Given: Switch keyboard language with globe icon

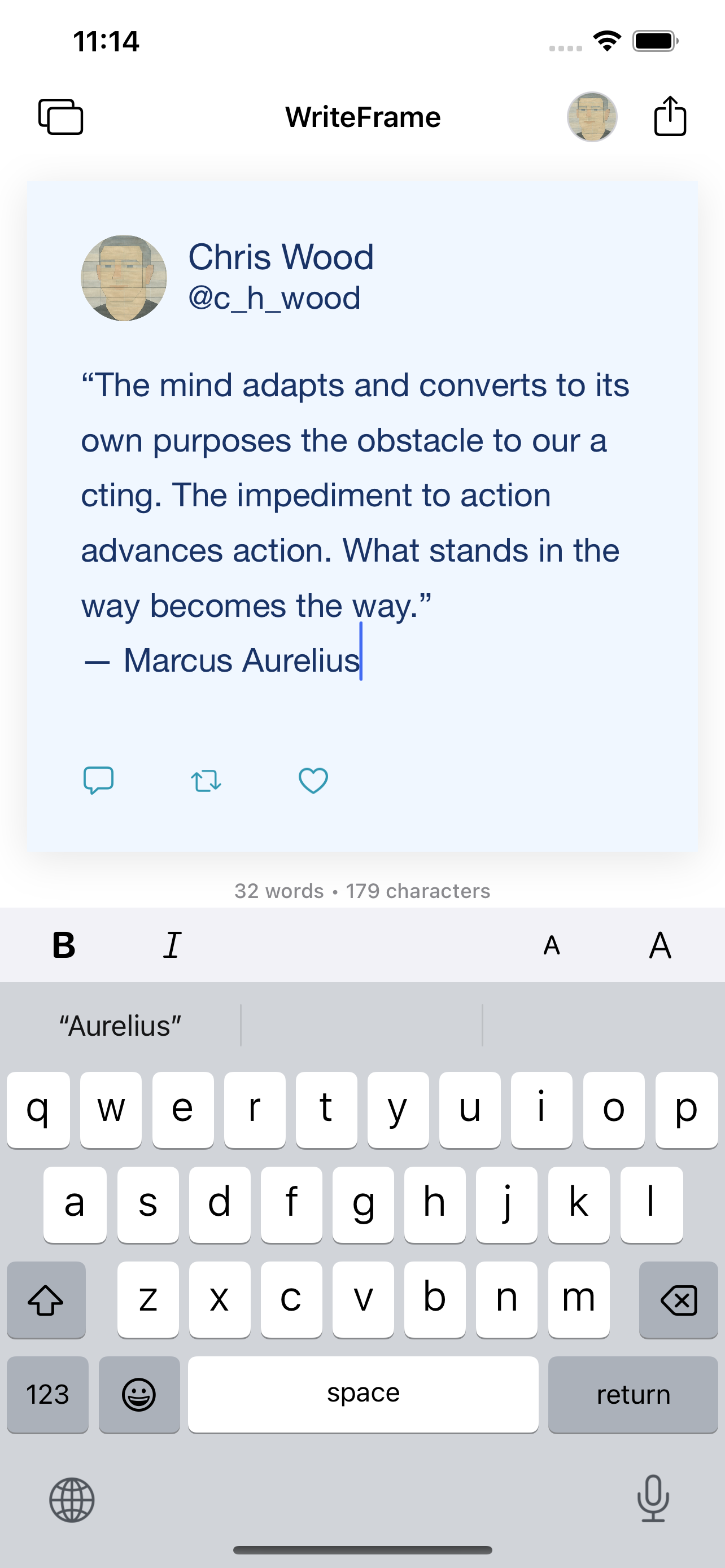Looking at the screenshot, I should [x=72, y=1499].
